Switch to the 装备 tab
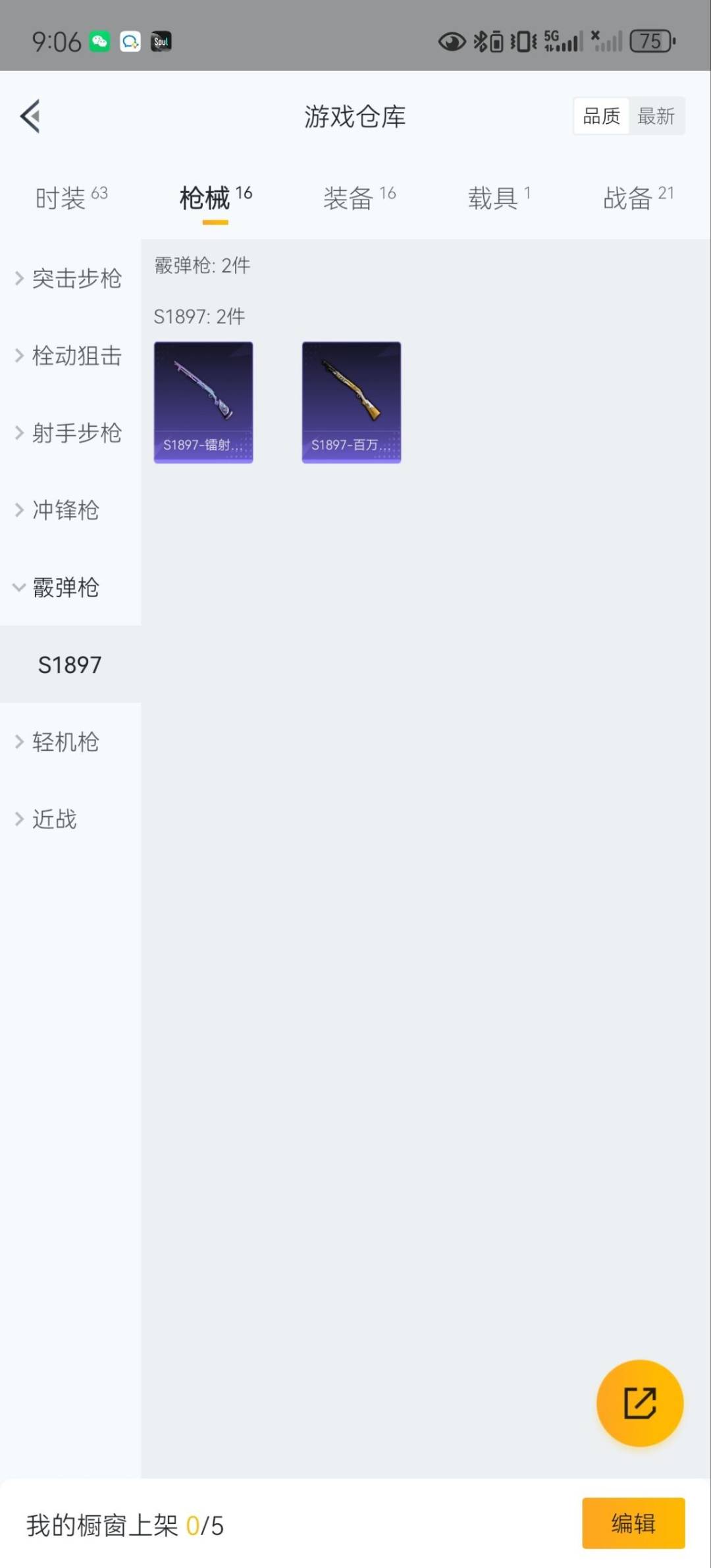711x1568 pixels. (x=359, y=198)
